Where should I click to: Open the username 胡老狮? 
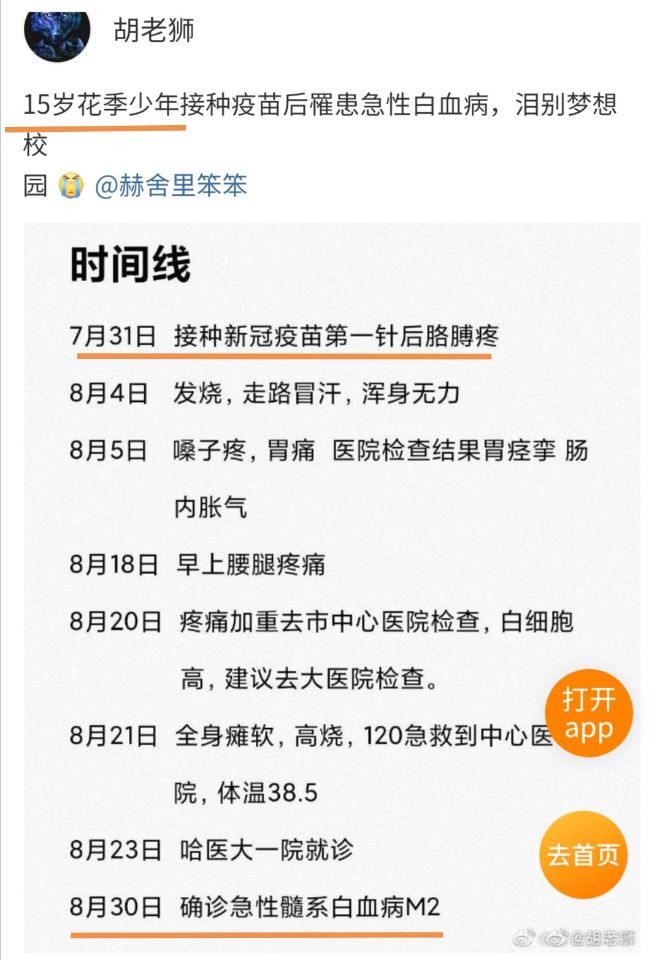tap(156, 30)
